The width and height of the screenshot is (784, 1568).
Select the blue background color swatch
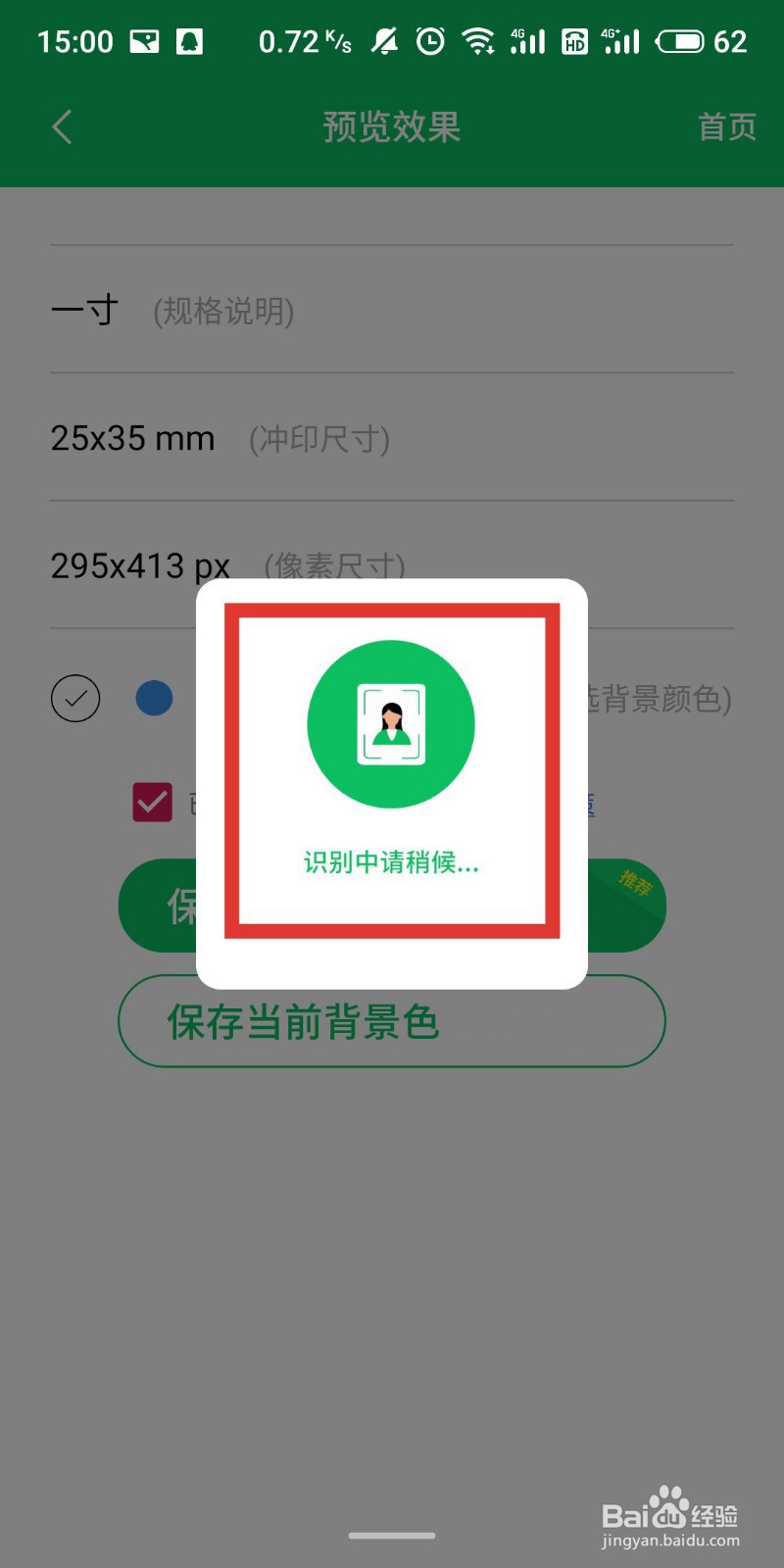click(155, 699)
